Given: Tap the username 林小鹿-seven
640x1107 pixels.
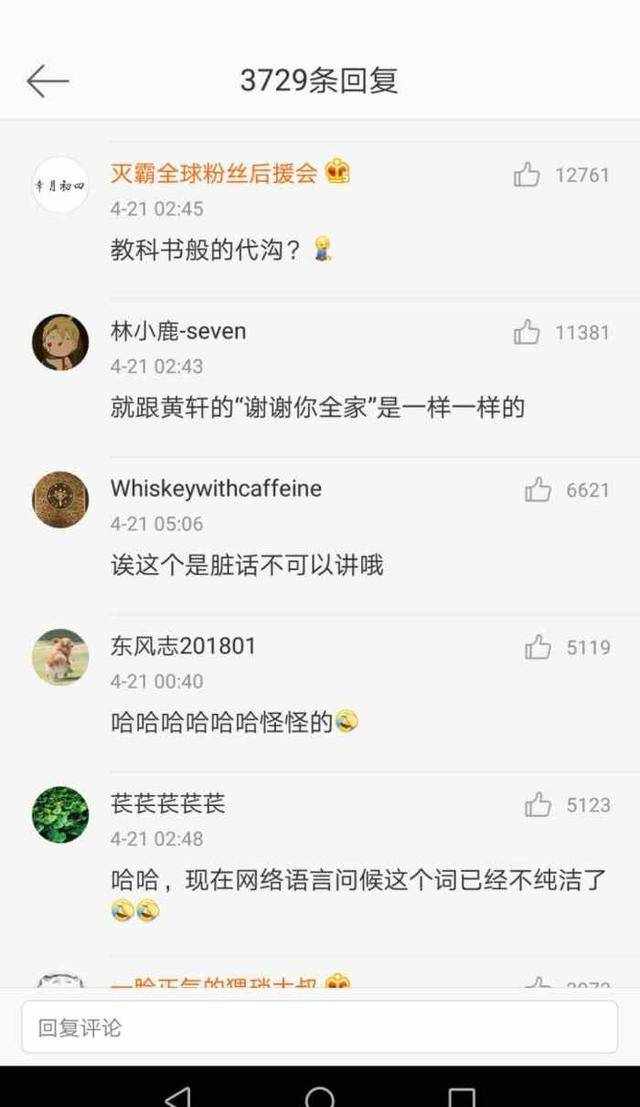Looking at the screenshot, I should 178,330.
